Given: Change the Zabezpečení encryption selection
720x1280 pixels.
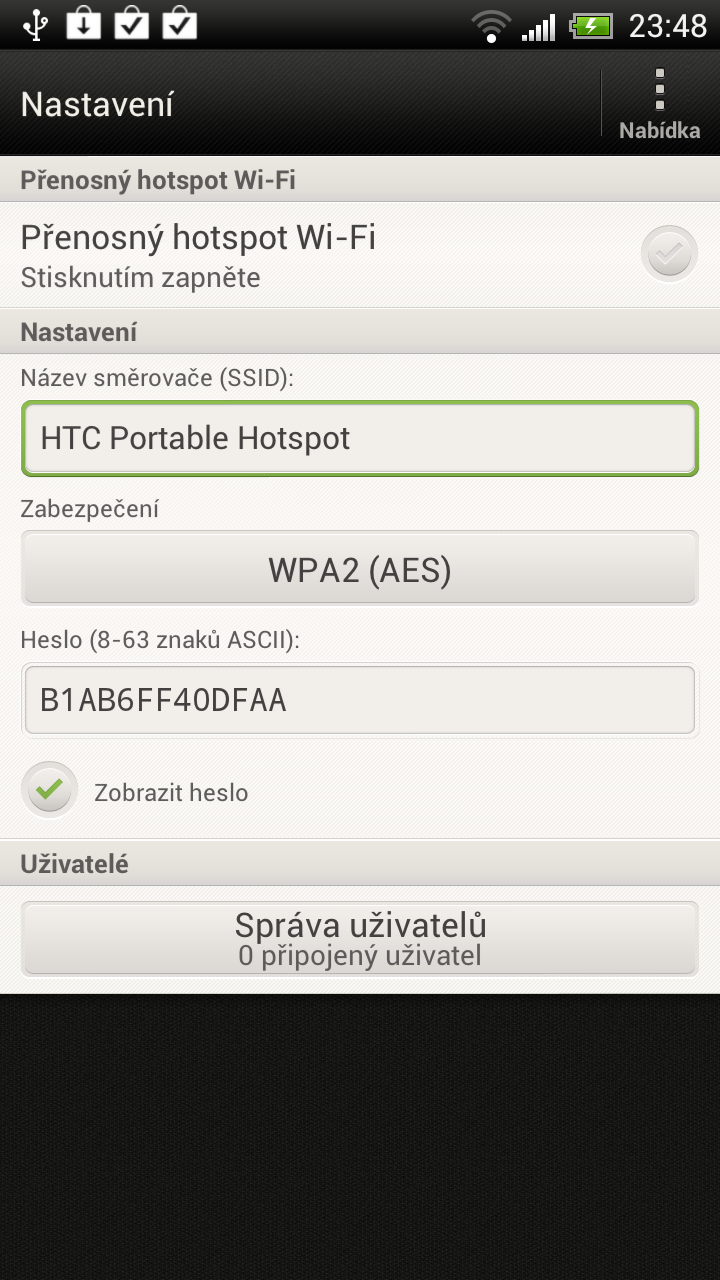Looking at the screenshot, I should coord(360,567).
